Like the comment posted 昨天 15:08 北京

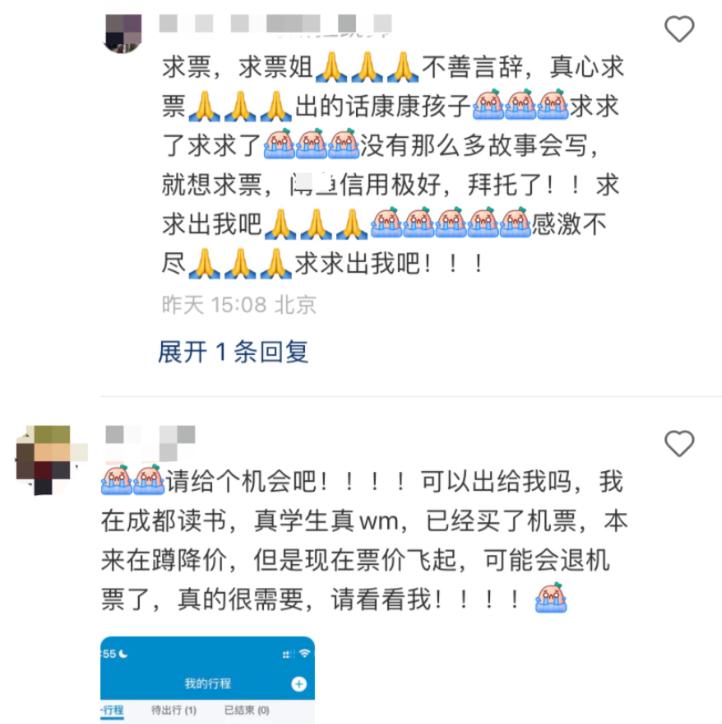click(679, 30)
